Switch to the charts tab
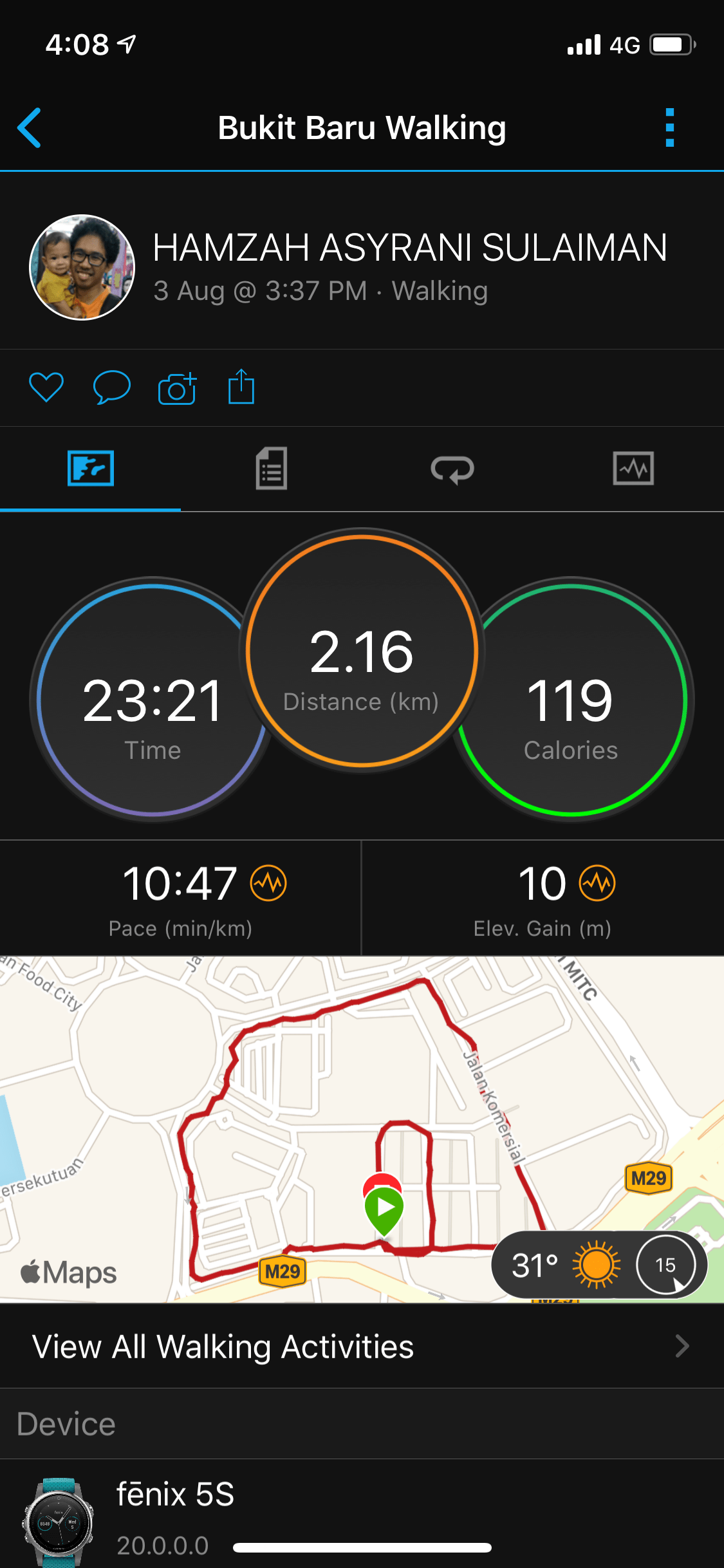The height and width of the screenshot is (1568, 724). tap(633, 469)
